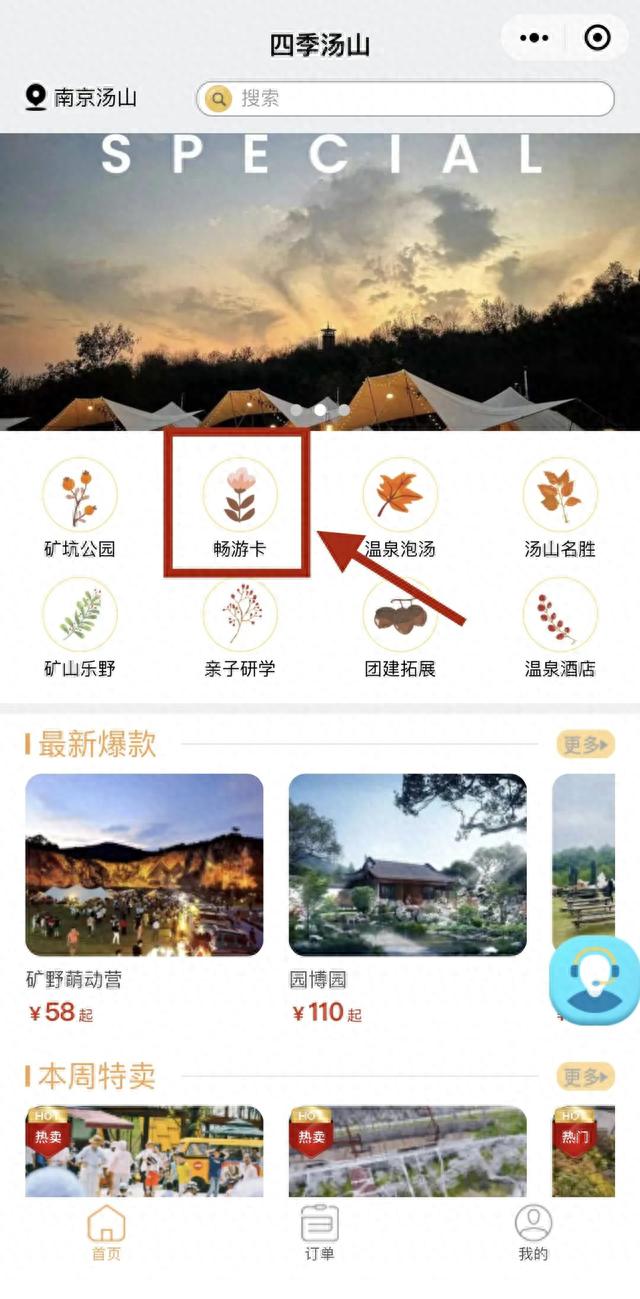Image resolution: width=640 pixels, height=1299 pixels.
Task: Change the 南京汤山 location
Action: [x=82, y=97]
